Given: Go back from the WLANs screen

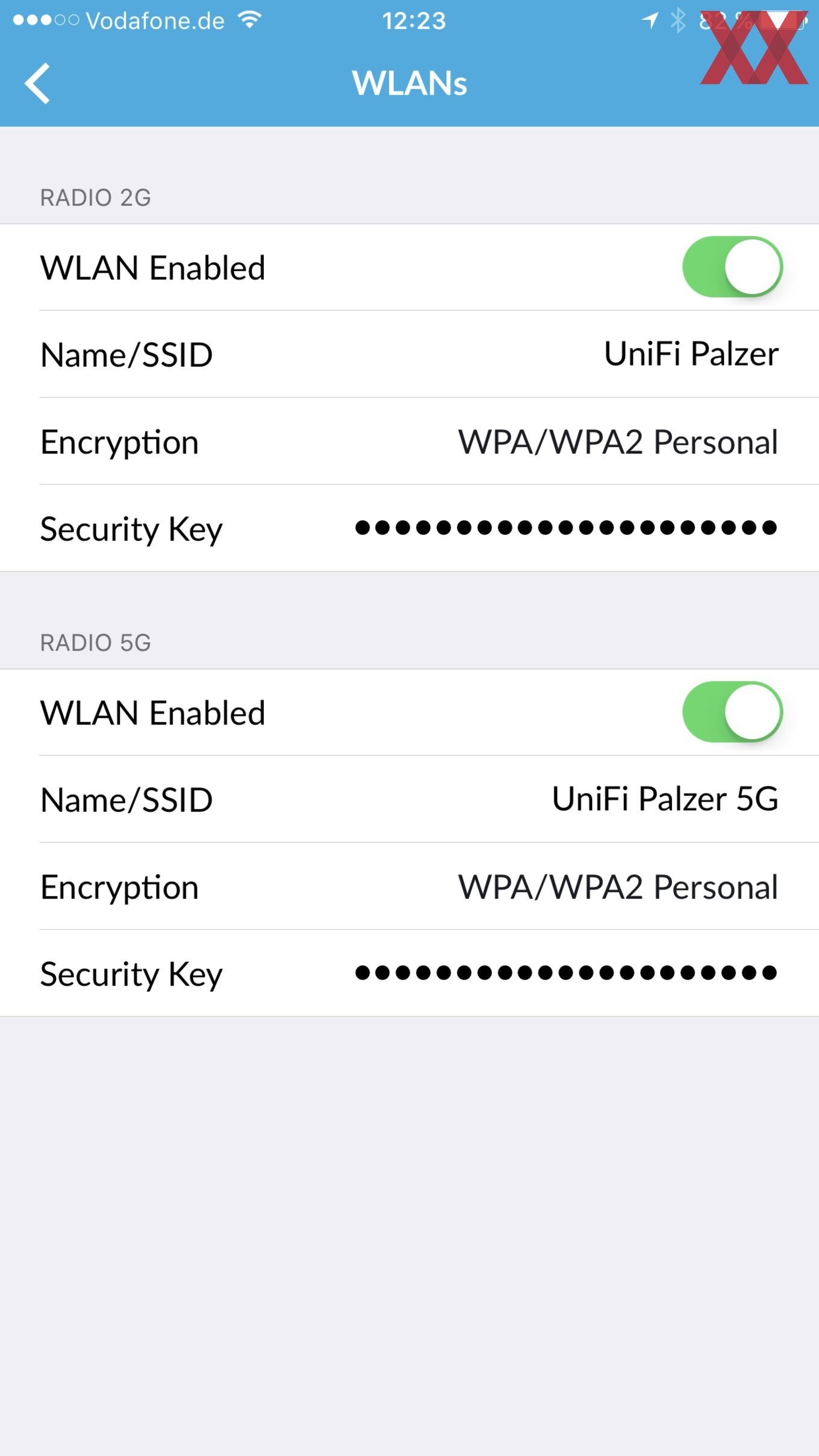Looking at the screenshot, I should click(x=37, y=84).
